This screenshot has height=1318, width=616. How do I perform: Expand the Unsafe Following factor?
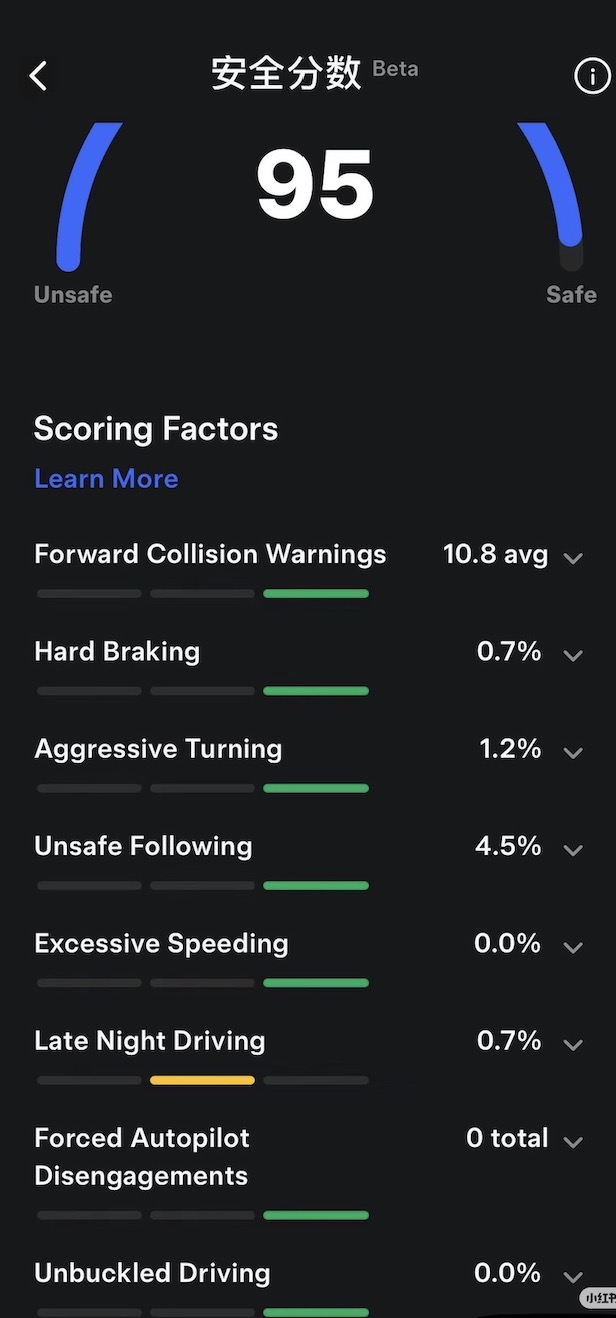tap(573, 849)
